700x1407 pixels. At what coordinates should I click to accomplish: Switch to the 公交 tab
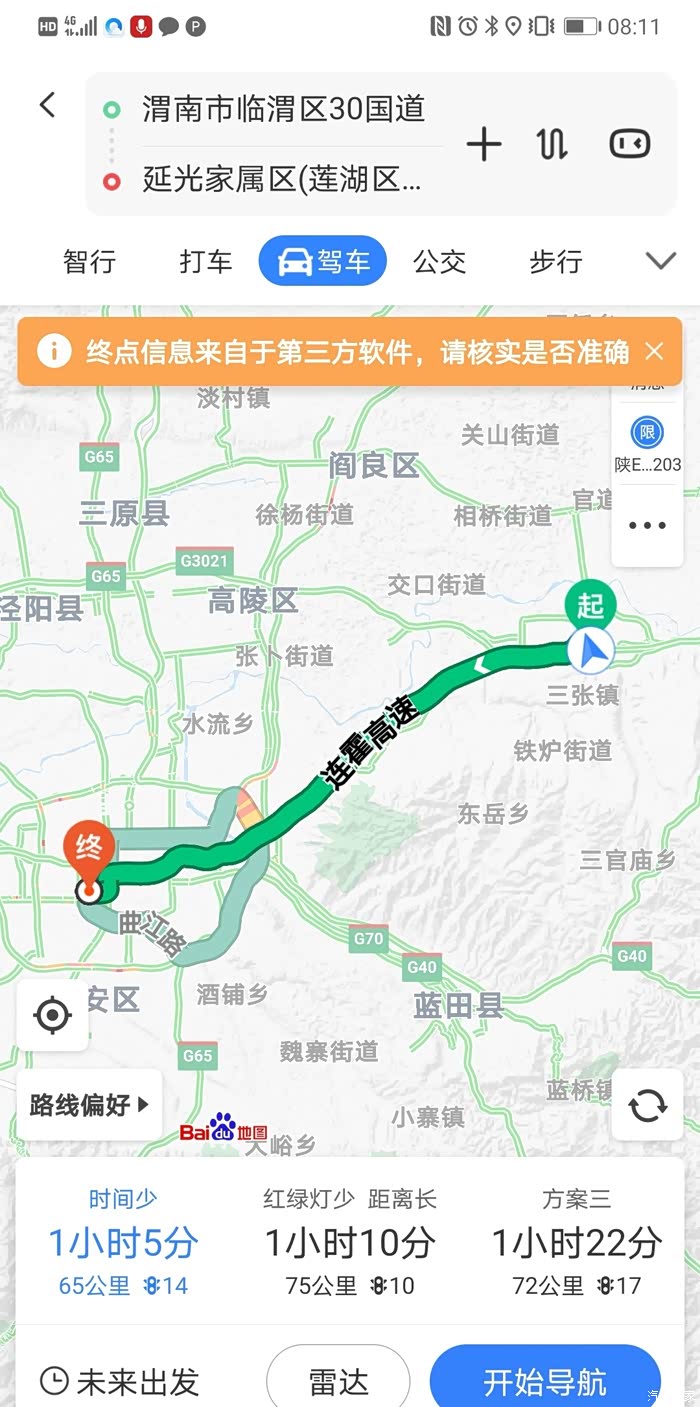pyautogui.click(x=440, y=262)
